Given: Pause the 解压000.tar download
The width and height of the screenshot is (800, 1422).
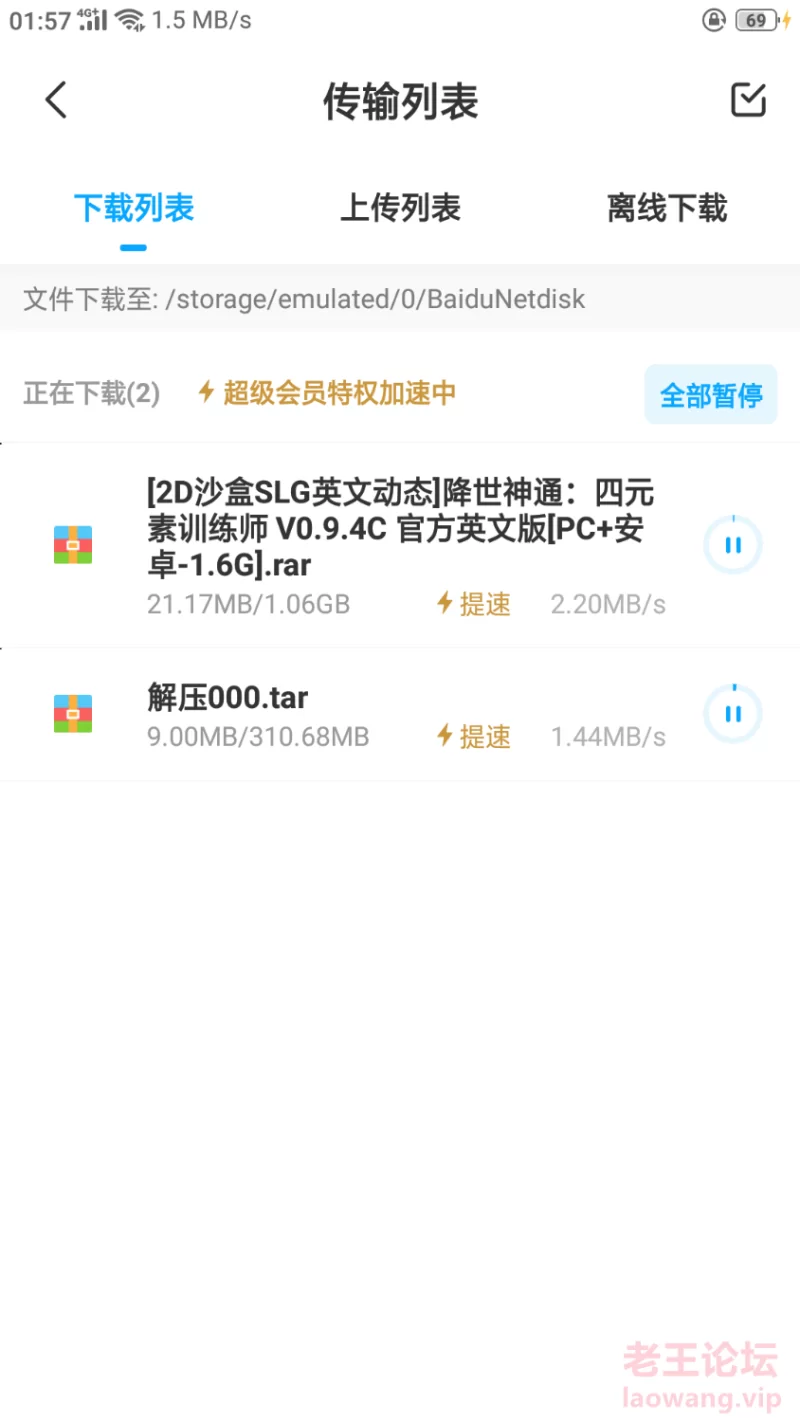Looking at the screenshot, I should (x=733, y=714).
